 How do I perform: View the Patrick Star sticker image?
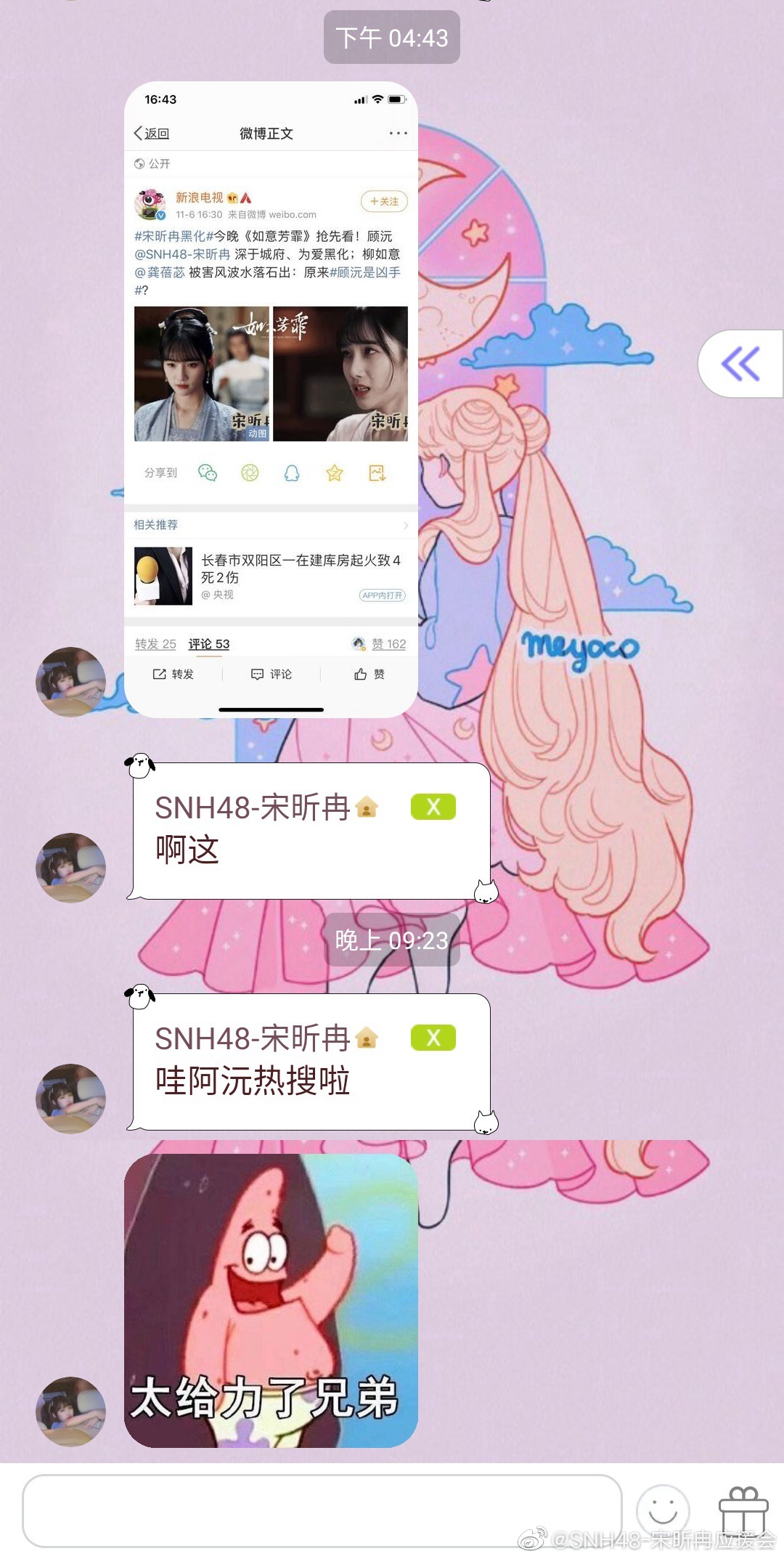(x=271, y=1300)
